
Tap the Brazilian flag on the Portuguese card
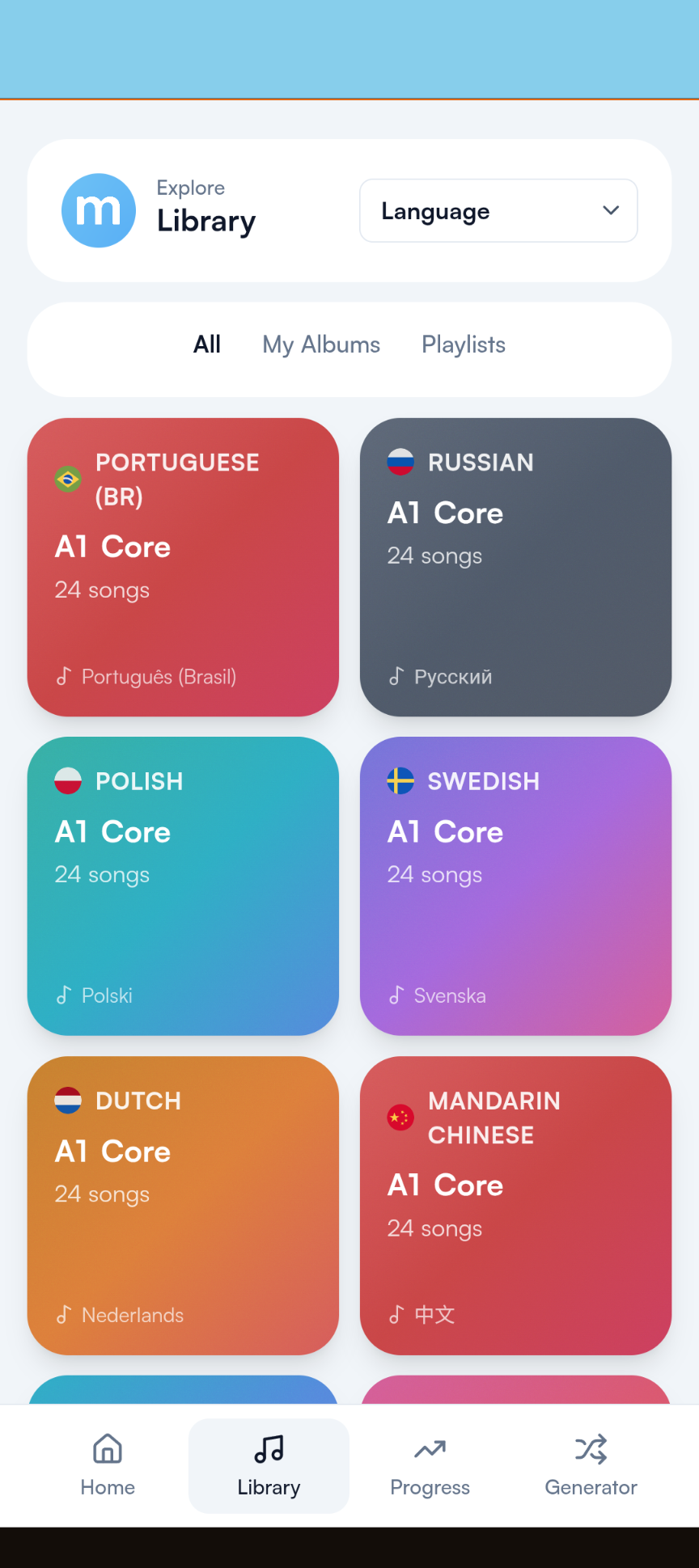coord(68,479)
